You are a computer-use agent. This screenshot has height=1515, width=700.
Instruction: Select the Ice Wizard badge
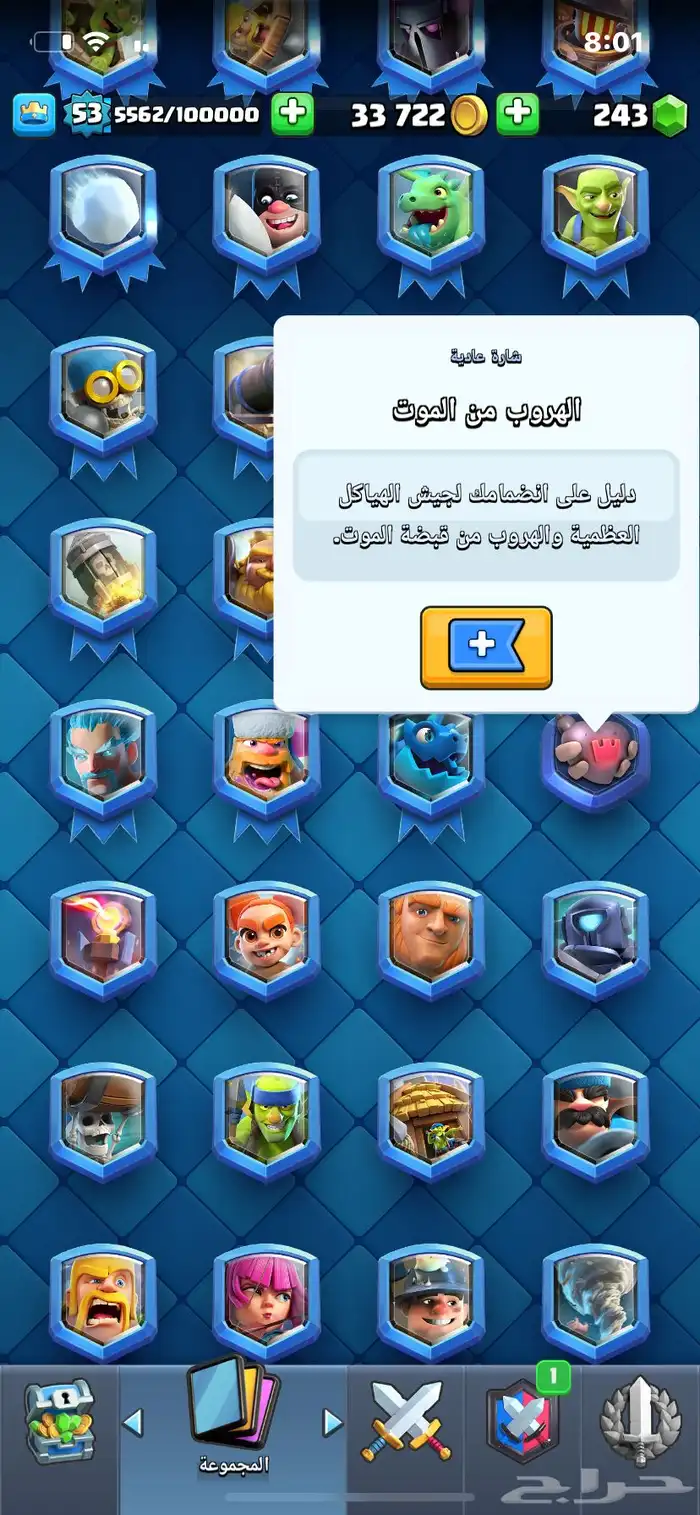pyautogui.click(x=103, y=759)
